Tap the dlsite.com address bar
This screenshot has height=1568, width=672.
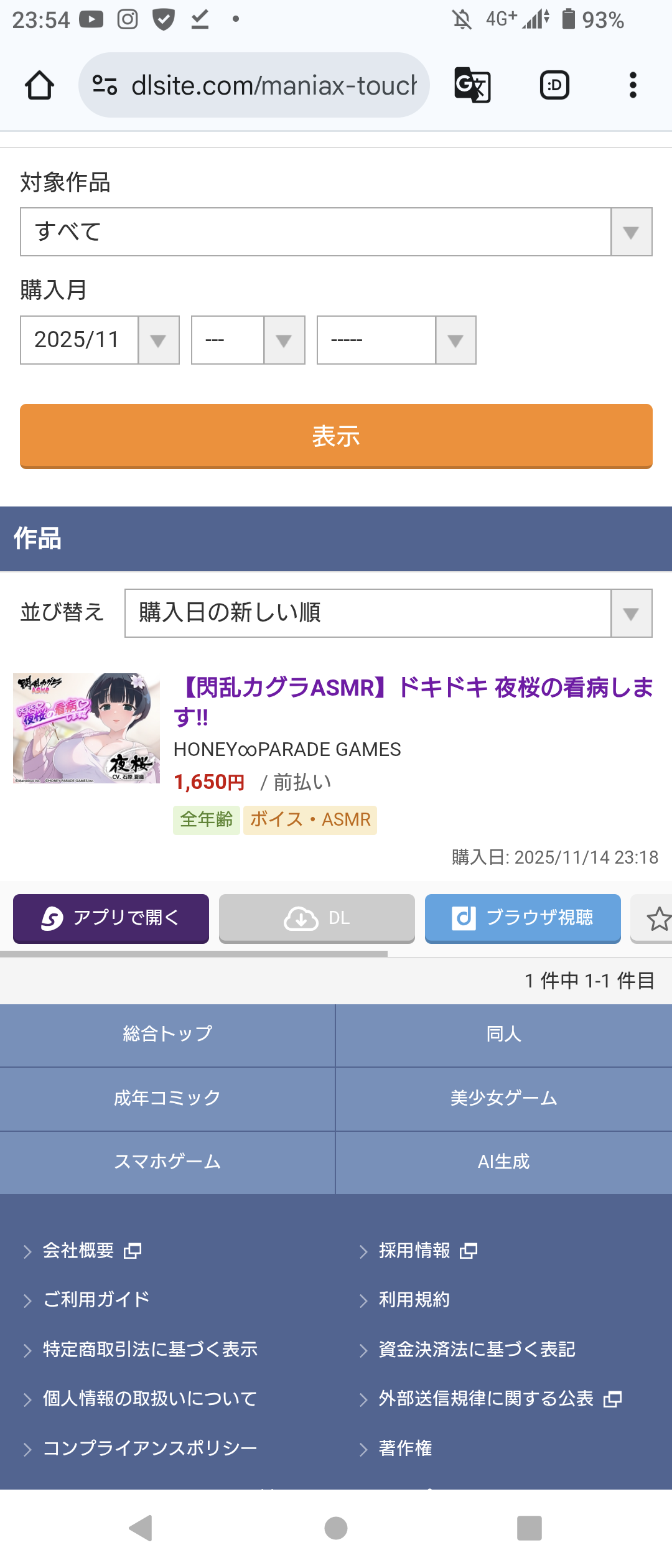point(254,85)
